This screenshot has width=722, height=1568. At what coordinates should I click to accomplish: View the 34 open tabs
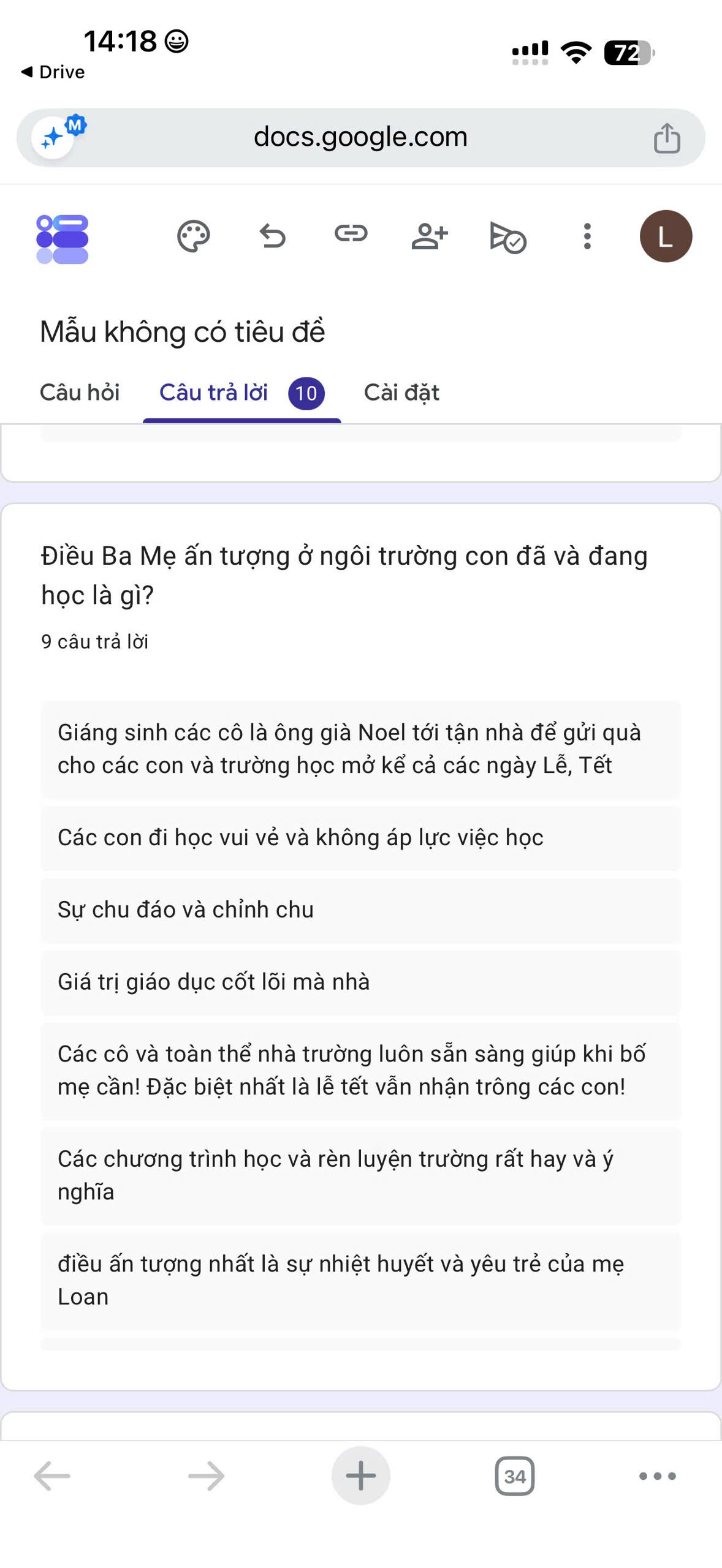[x=515, y=1476]
